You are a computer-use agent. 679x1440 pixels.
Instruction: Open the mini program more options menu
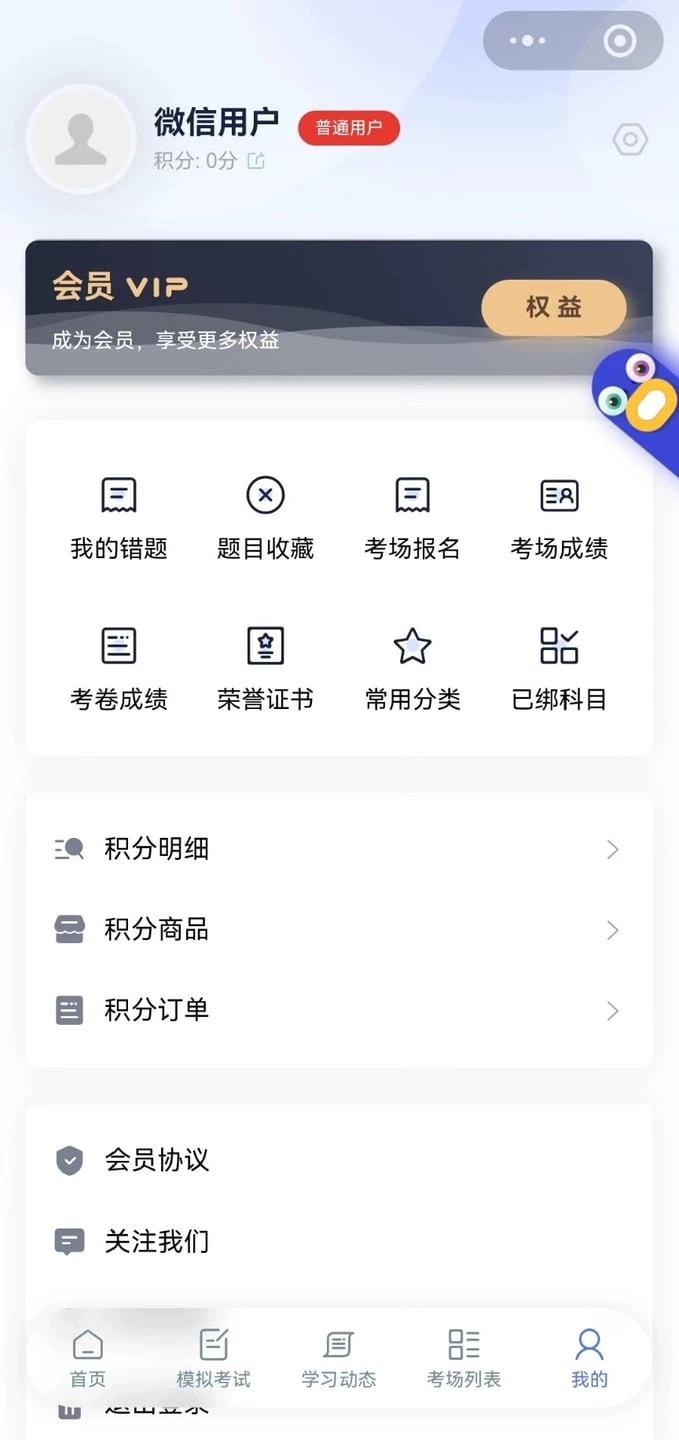528,41
